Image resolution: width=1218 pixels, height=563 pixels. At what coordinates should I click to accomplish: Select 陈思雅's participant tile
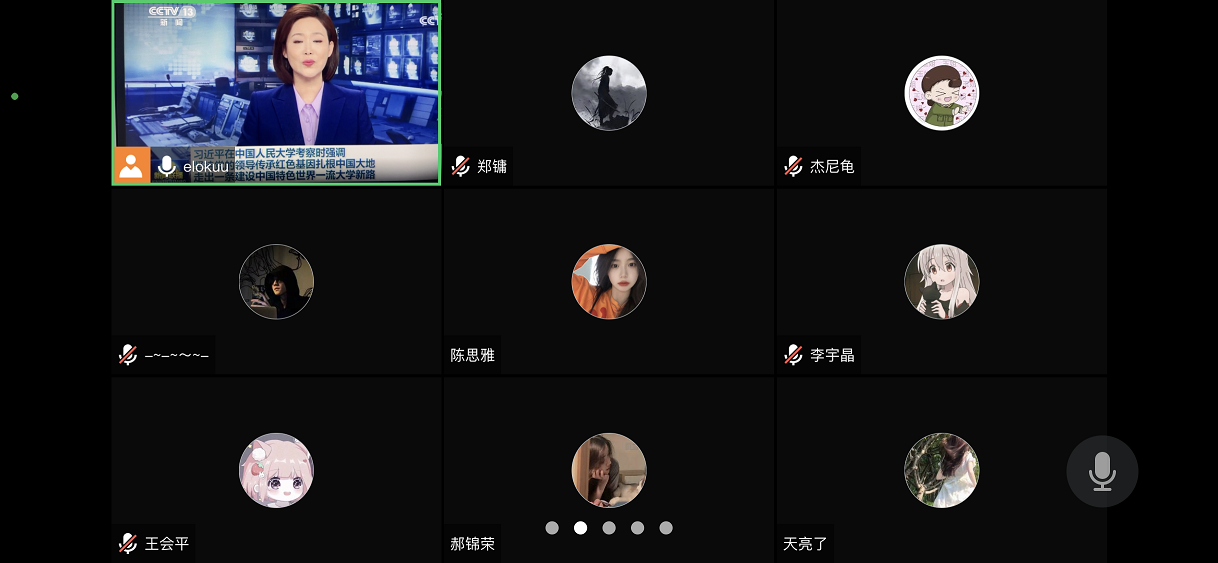pyautogui.click(x=608, y=282)
